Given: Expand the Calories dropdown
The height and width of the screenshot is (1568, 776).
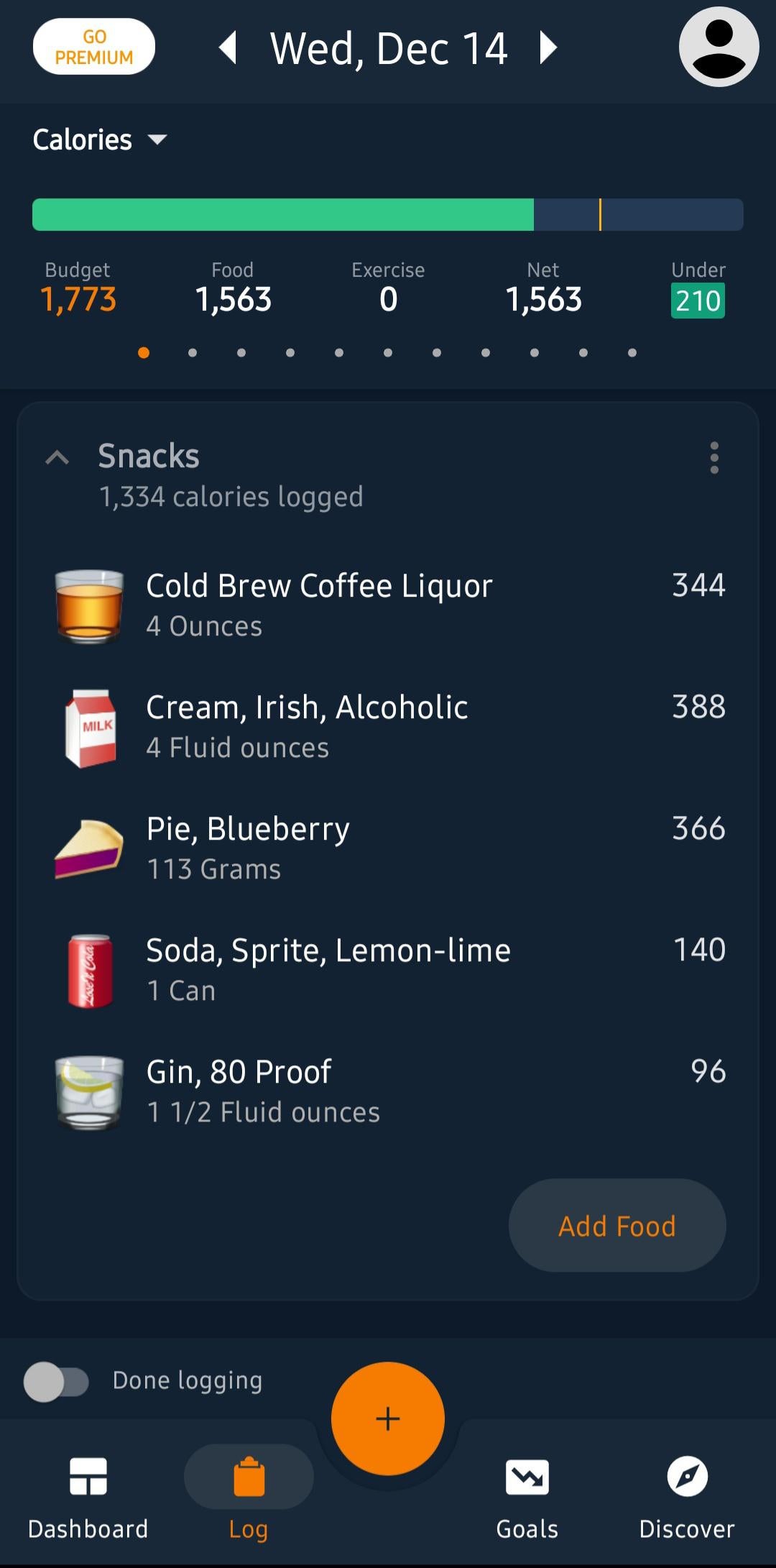Looking at the screenshot, I should pos(100,139).
